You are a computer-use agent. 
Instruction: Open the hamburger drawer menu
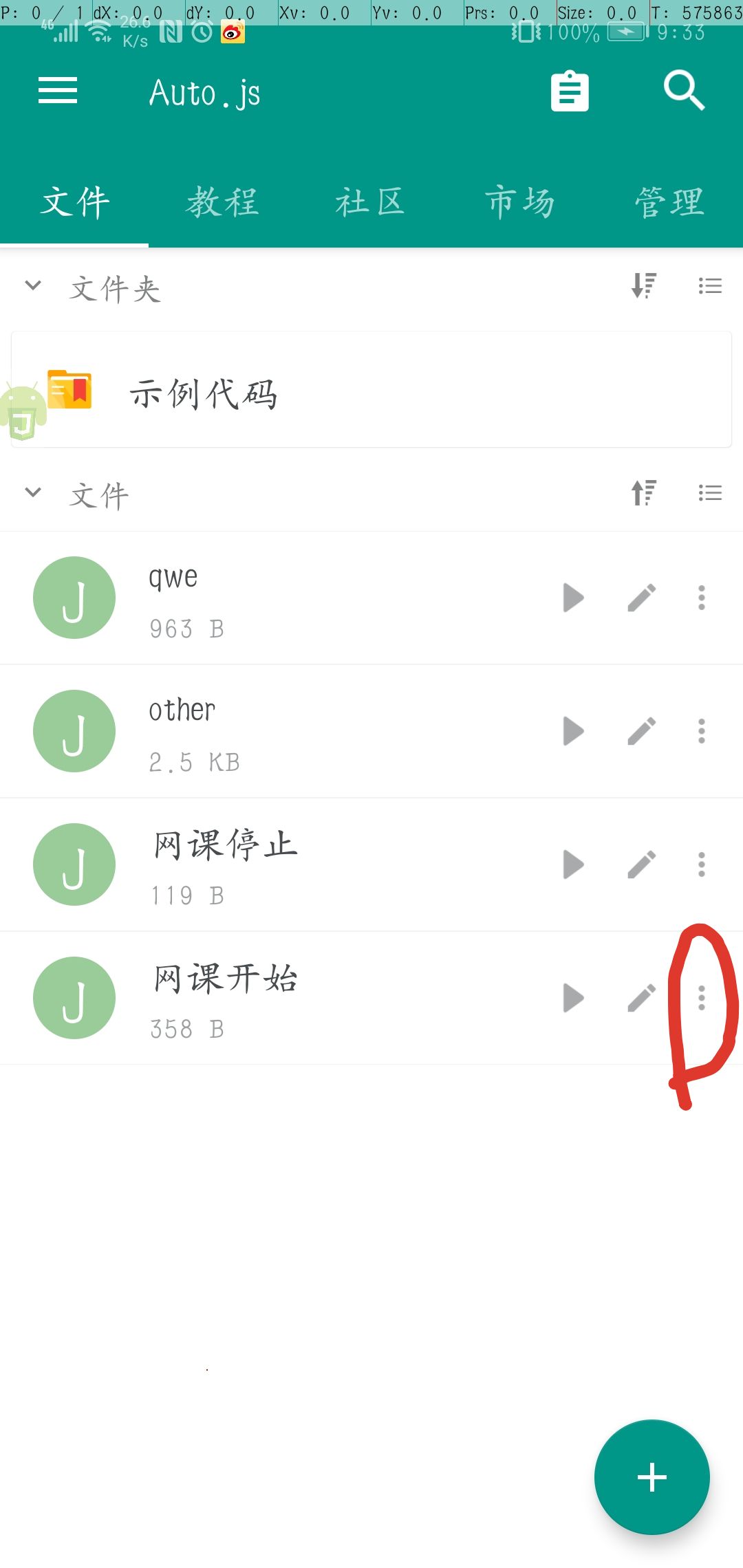(x=58, y=91)
